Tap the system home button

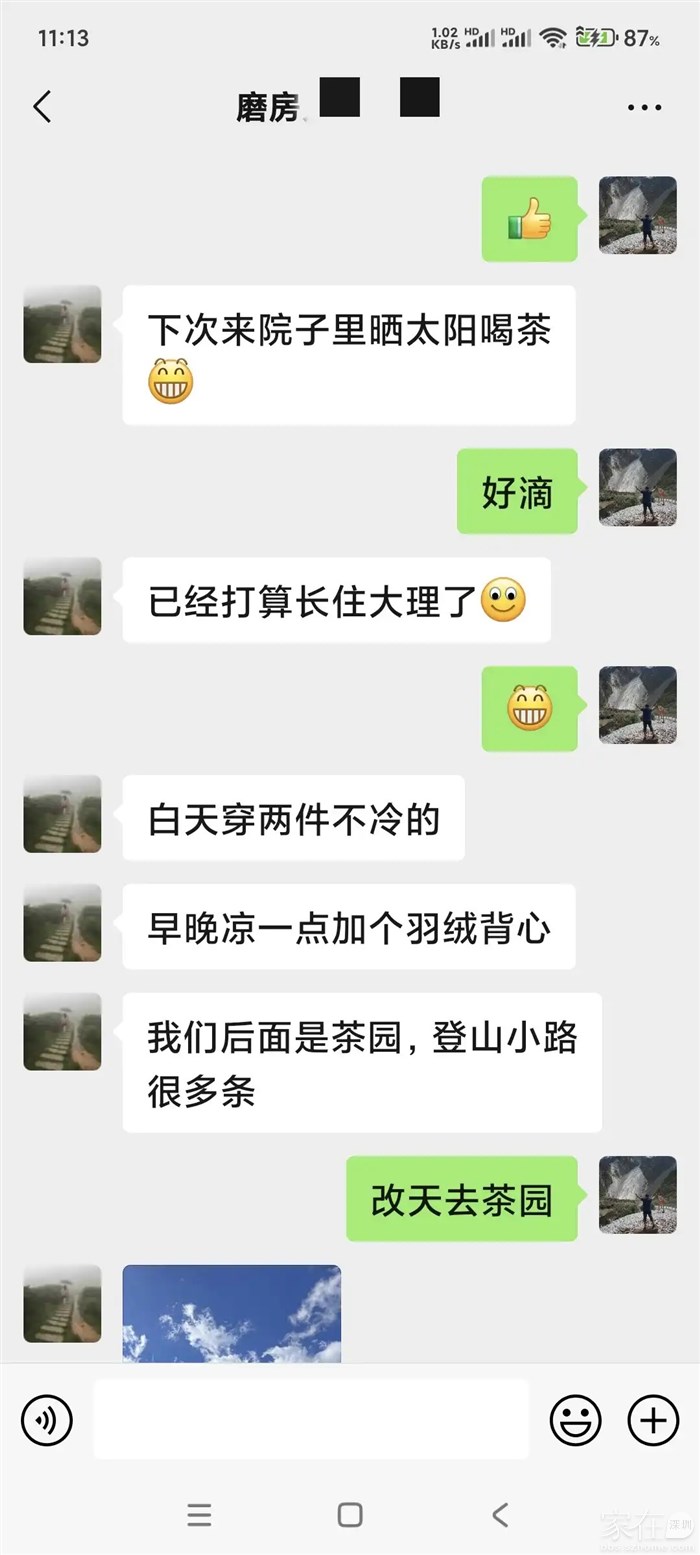(x=350, y=1515)
